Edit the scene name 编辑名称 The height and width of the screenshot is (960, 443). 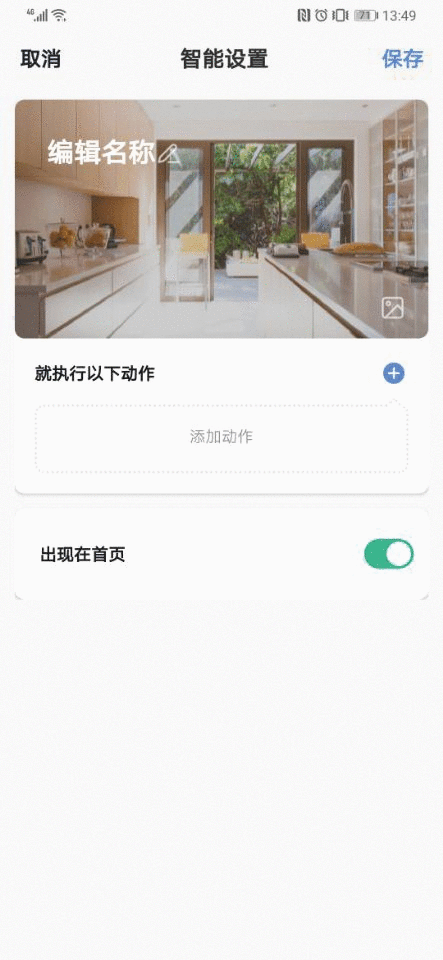(113, 152)
